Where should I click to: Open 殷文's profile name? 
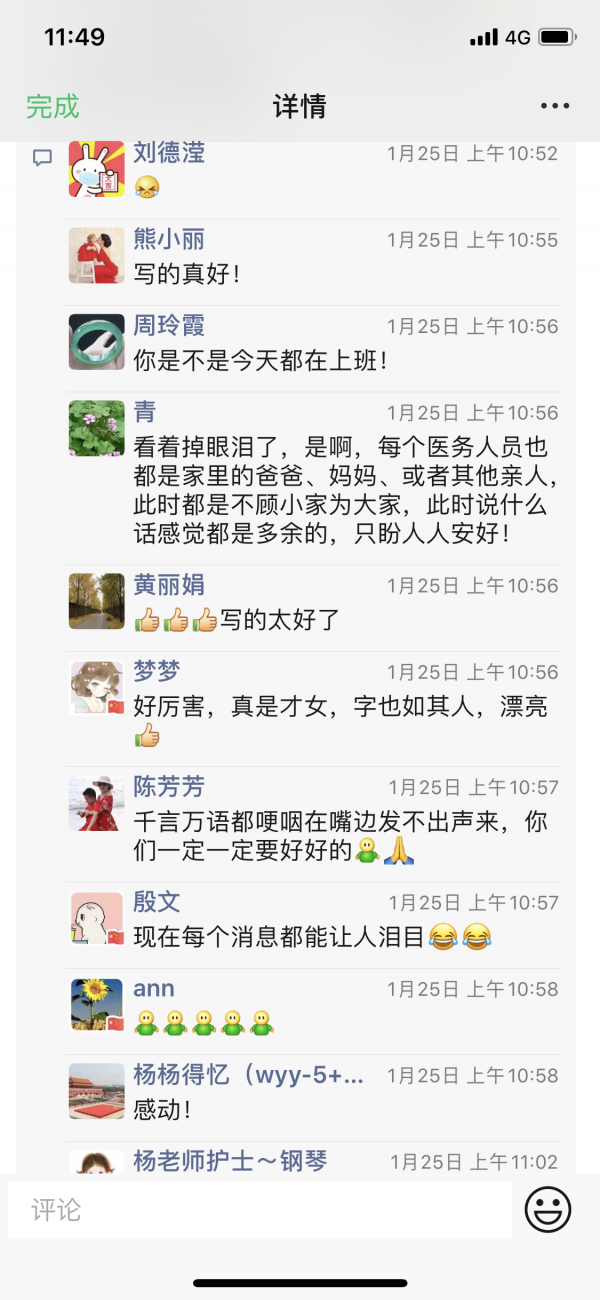[157, 901]
